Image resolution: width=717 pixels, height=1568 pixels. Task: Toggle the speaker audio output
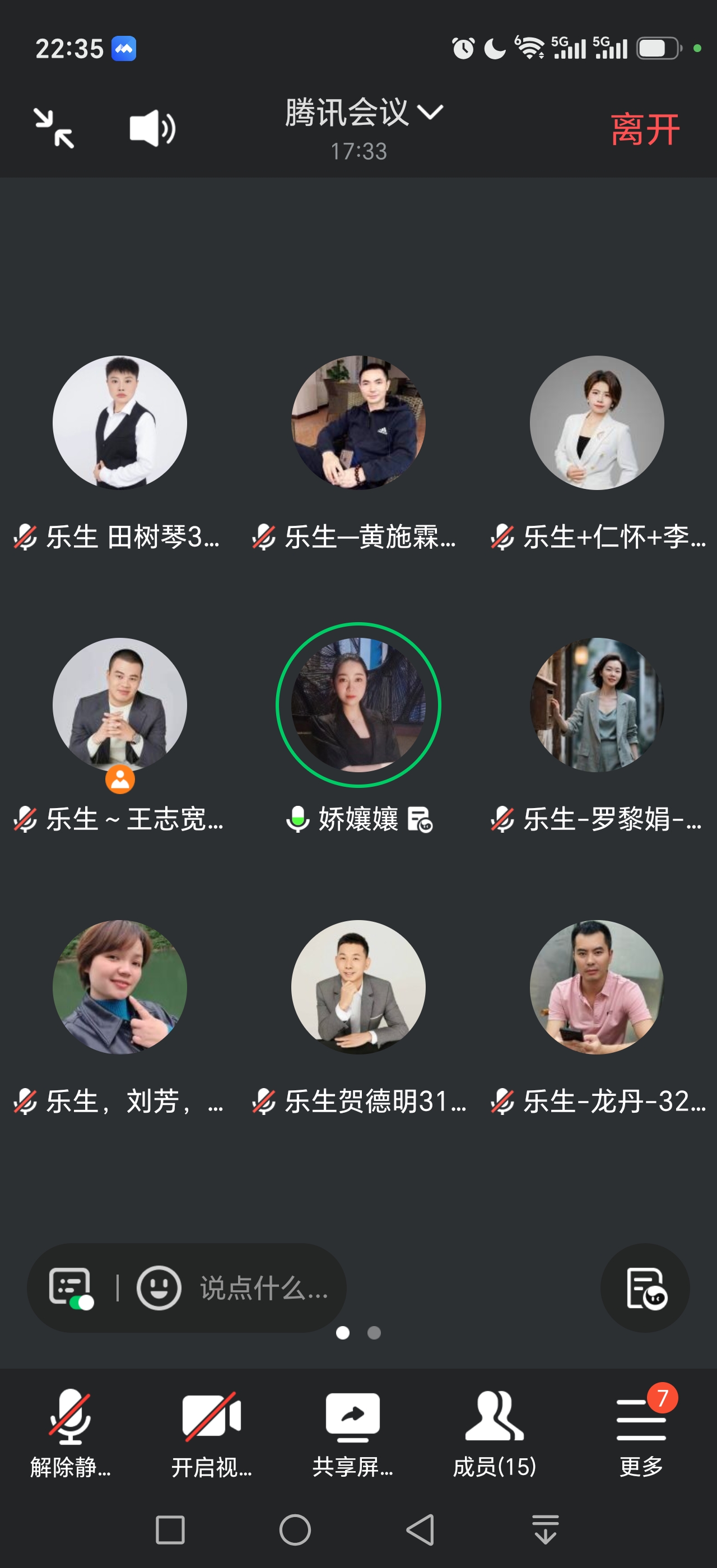pyautogui.click(x=152, y=128)
